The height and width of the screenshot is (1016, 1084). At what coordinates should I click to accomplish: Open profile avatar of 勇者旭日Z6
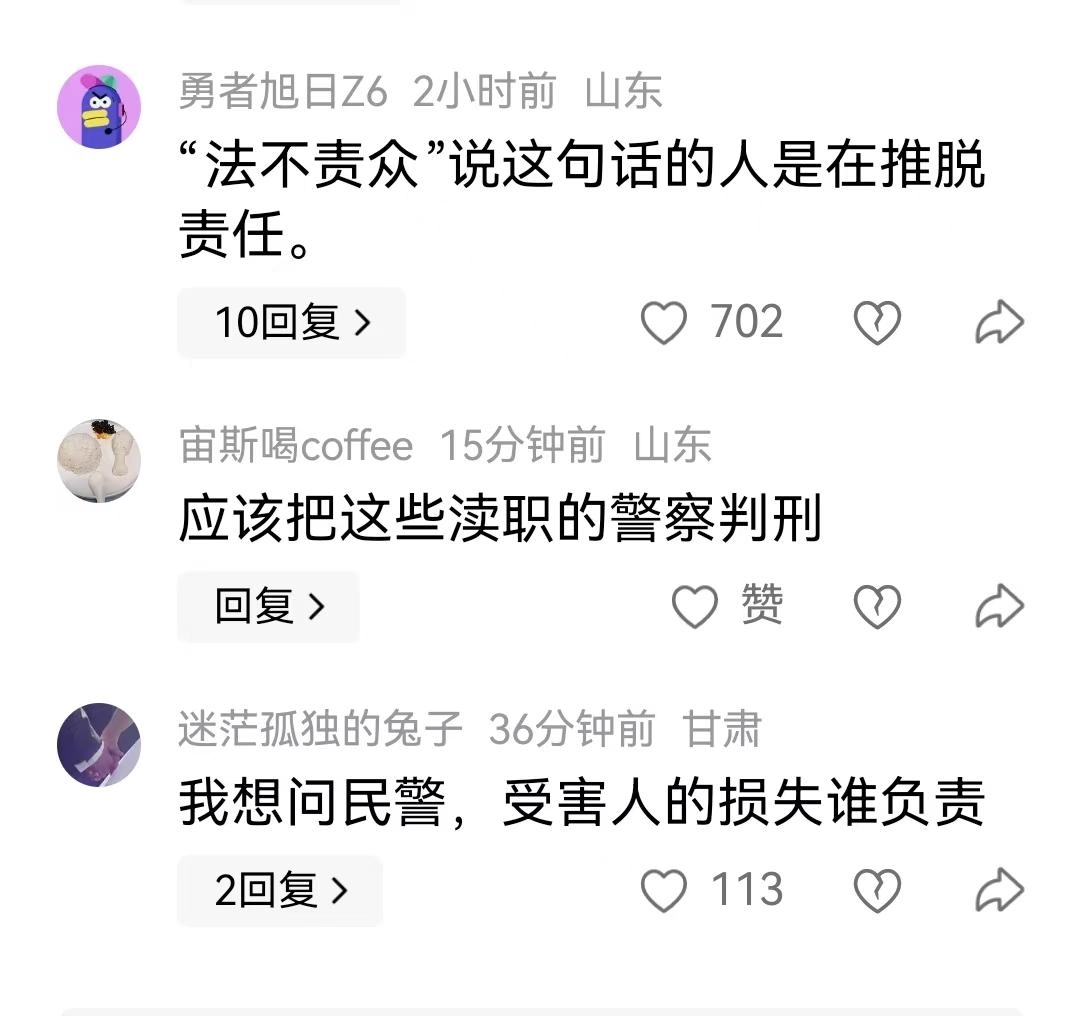[x=98, y=108]
